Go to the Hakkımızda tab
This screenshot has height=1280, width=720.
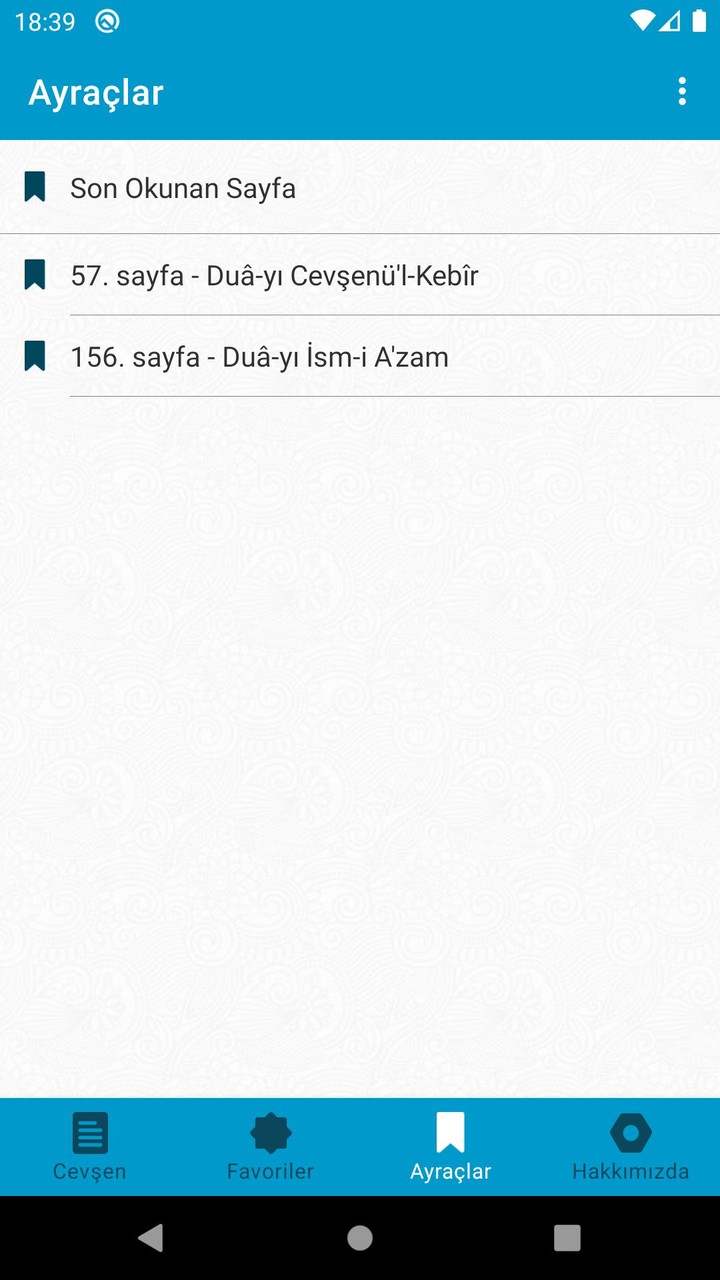click(630, 1147)
